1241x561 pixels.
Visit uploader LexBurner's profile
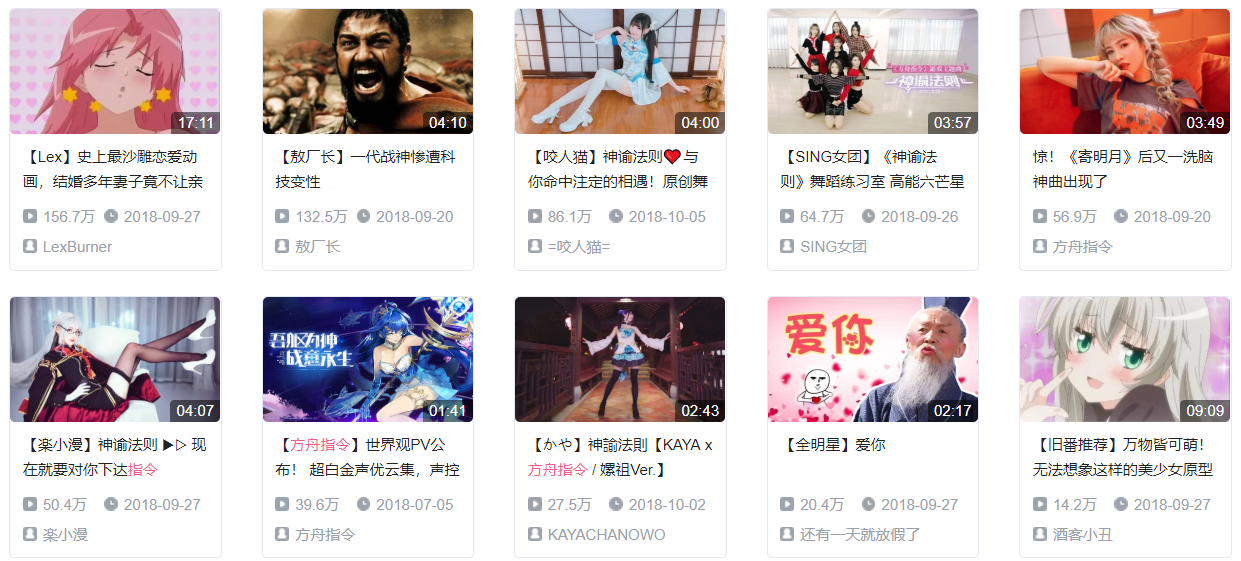point(77,246)
